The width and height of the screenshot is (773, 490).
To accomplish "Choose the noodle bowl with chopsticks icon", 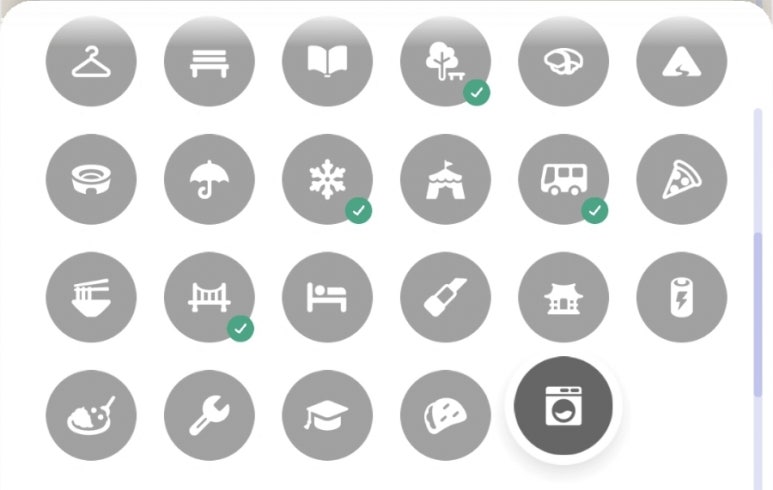I will [91, 297].
